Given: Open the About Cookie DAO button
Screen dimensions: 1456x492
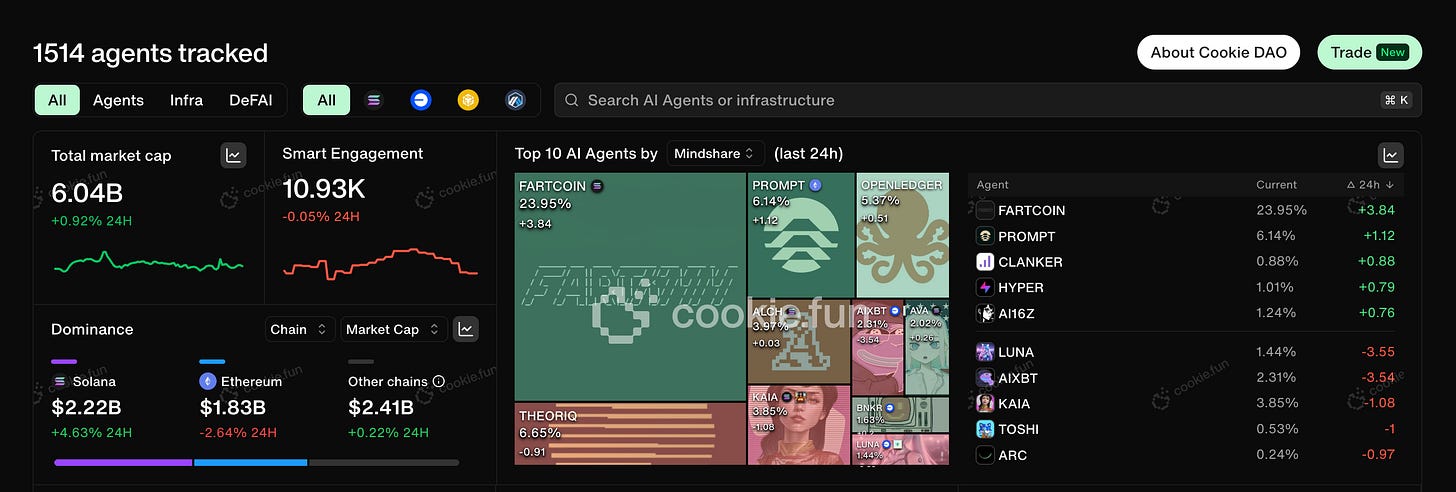Looking at the screenshot, I should tap(1218, 52).
